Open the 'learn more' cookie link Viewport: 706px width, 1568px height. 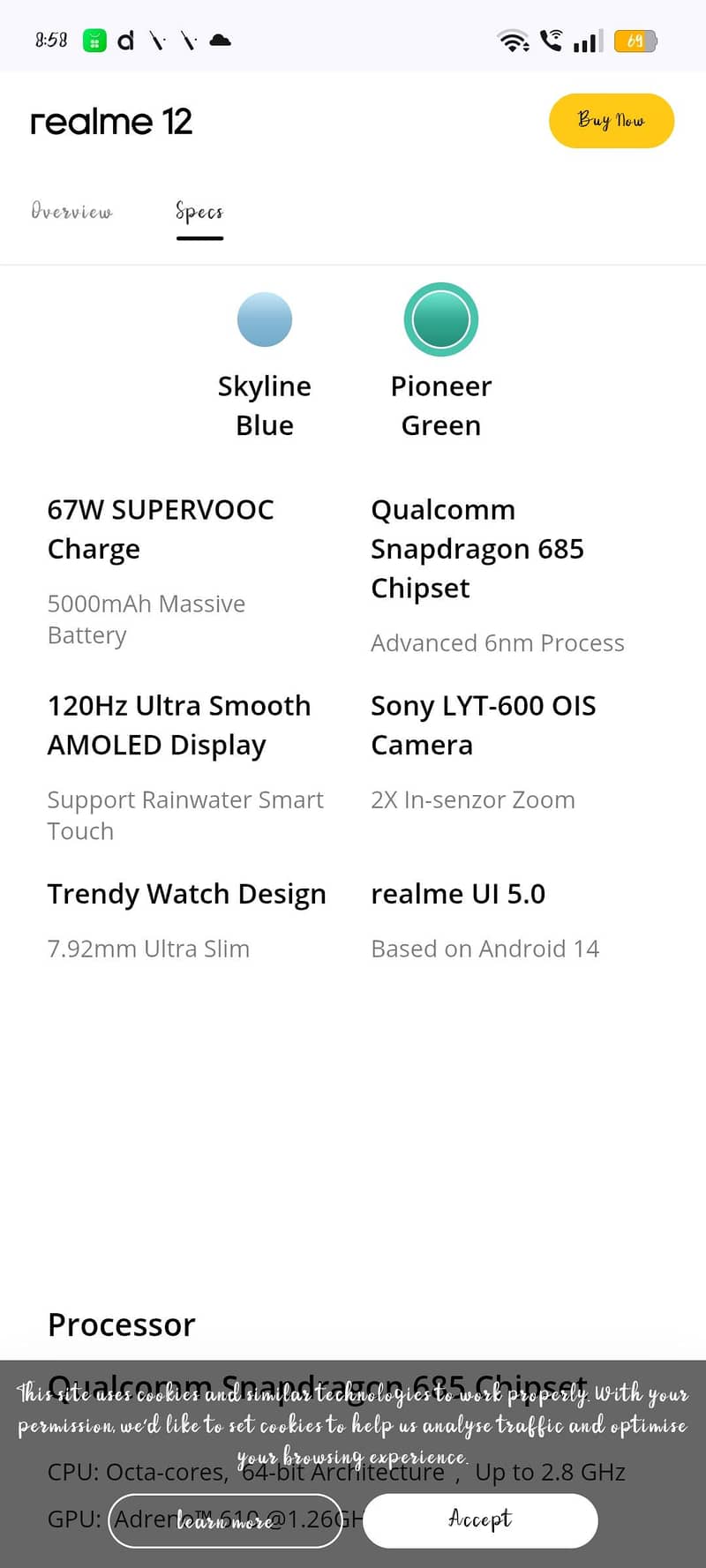(x=224, y=1520)
